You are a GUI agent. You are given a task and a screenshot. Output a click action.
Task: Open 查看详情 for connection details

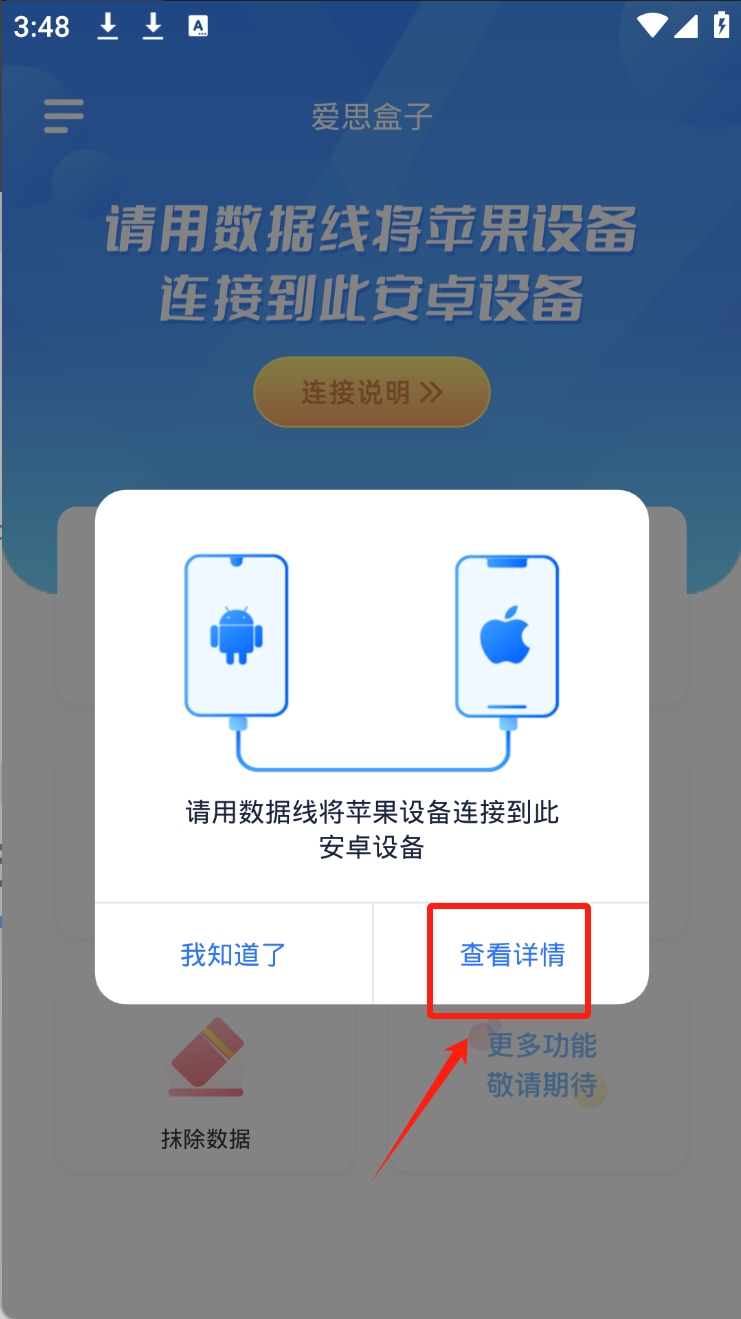(x=511, y=955)
